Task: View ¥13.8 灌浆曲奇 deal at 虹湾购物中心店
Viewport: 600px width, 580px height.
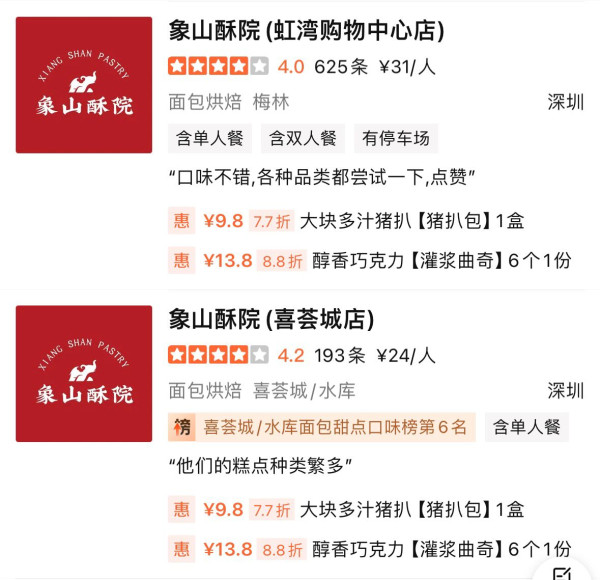Action: click(x=370, y=260)
